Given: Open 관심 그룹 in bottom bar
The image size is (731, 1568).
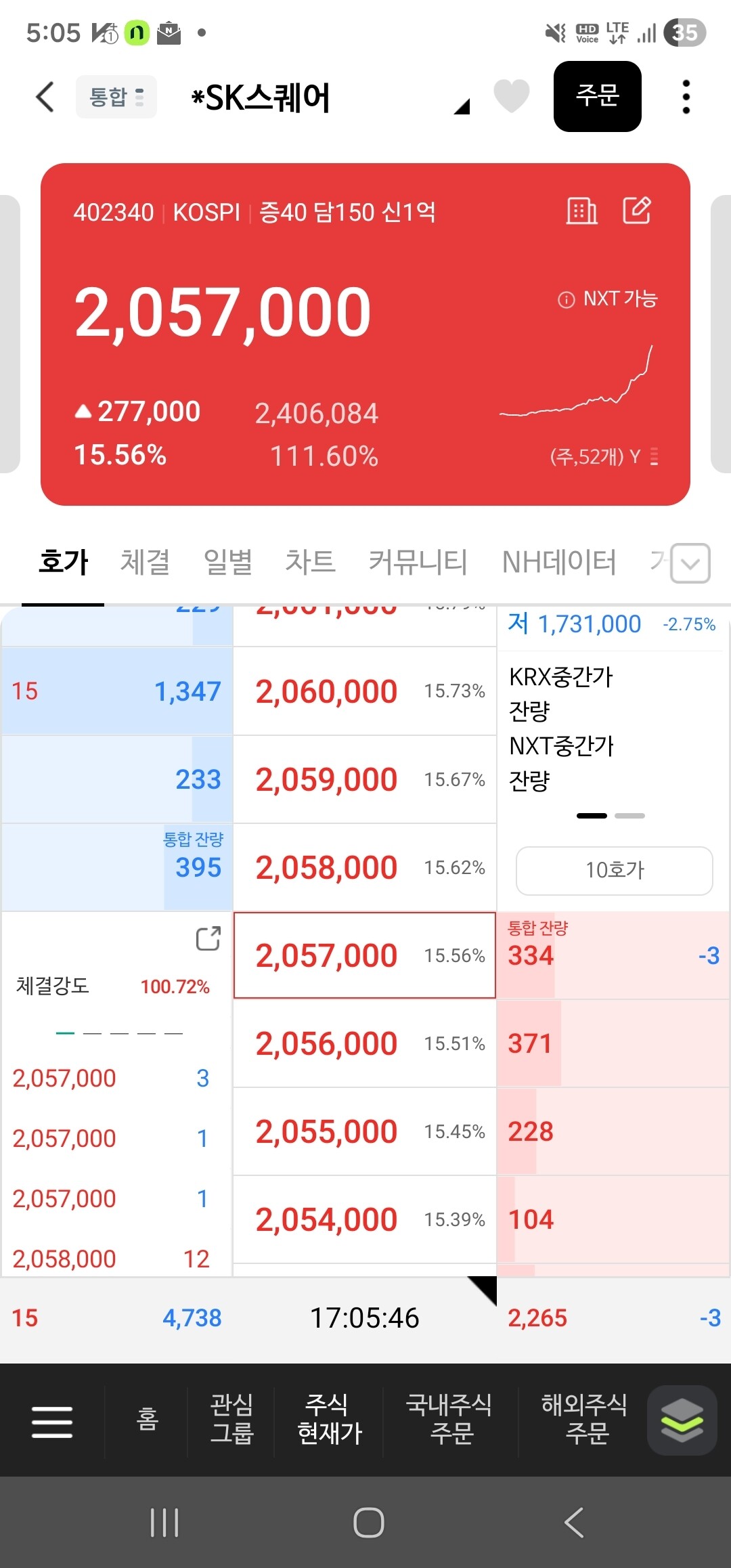Looking at the screenshot, I should pyautogui.click(x=231, y=1419).
